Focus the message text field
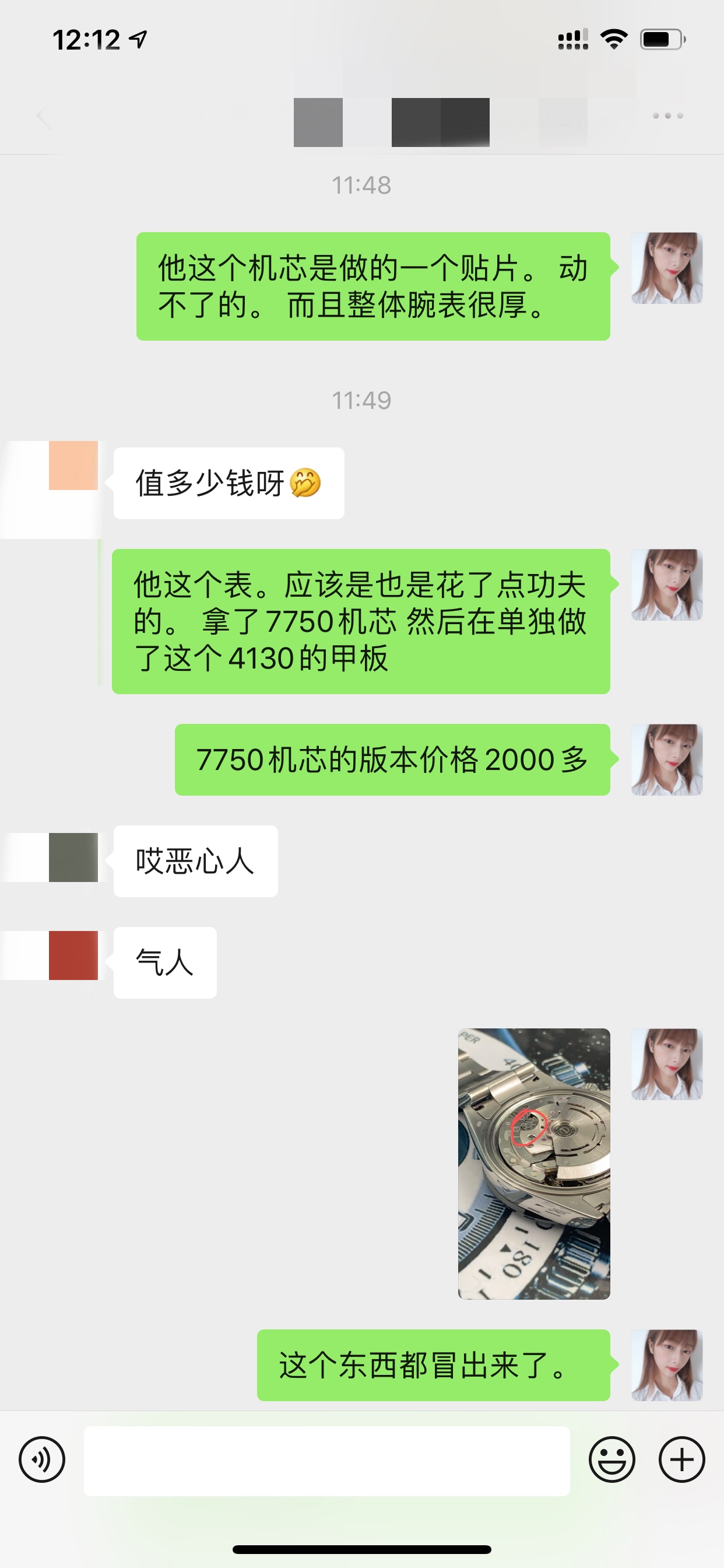The width and height of the screenshot is (724, 1568). point(326,1460)
